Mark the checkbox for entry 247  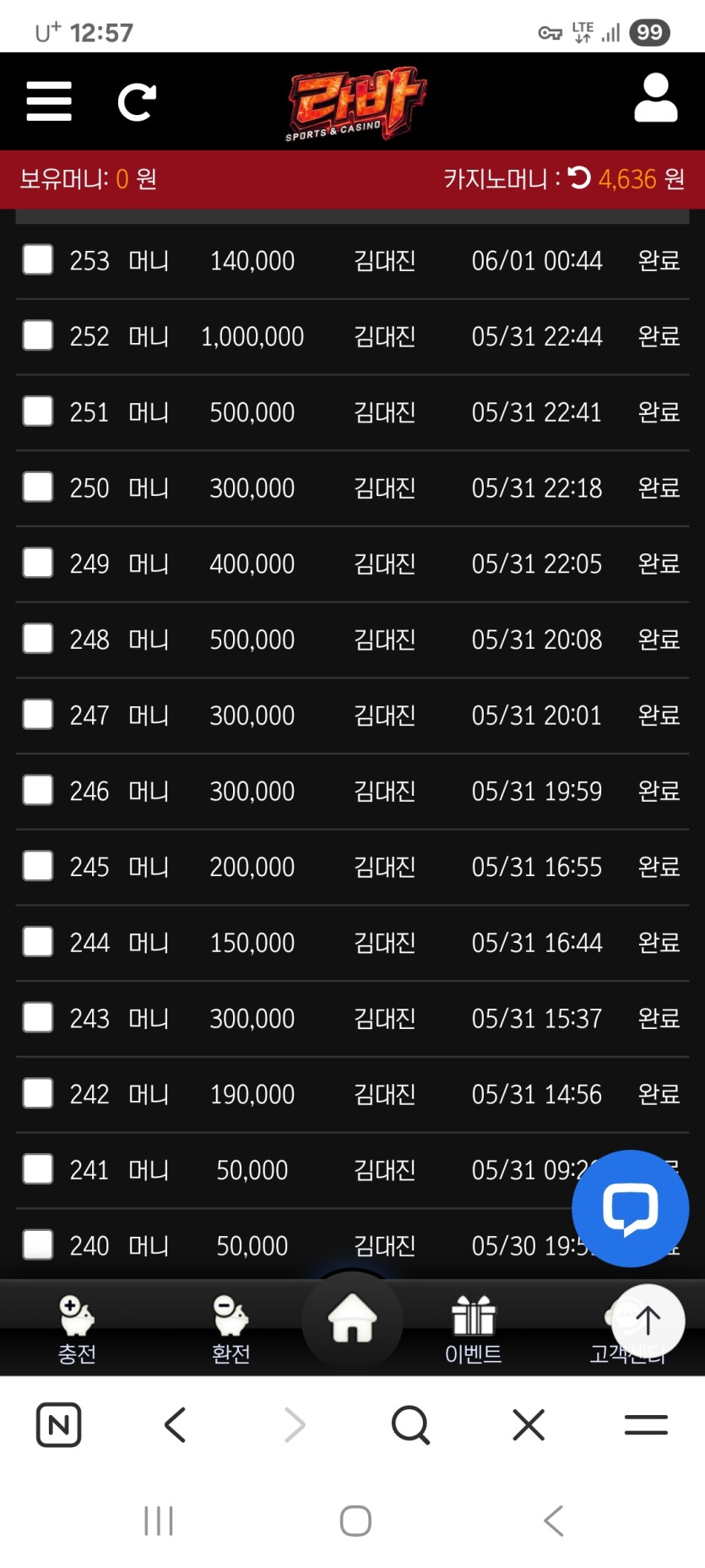38,715
